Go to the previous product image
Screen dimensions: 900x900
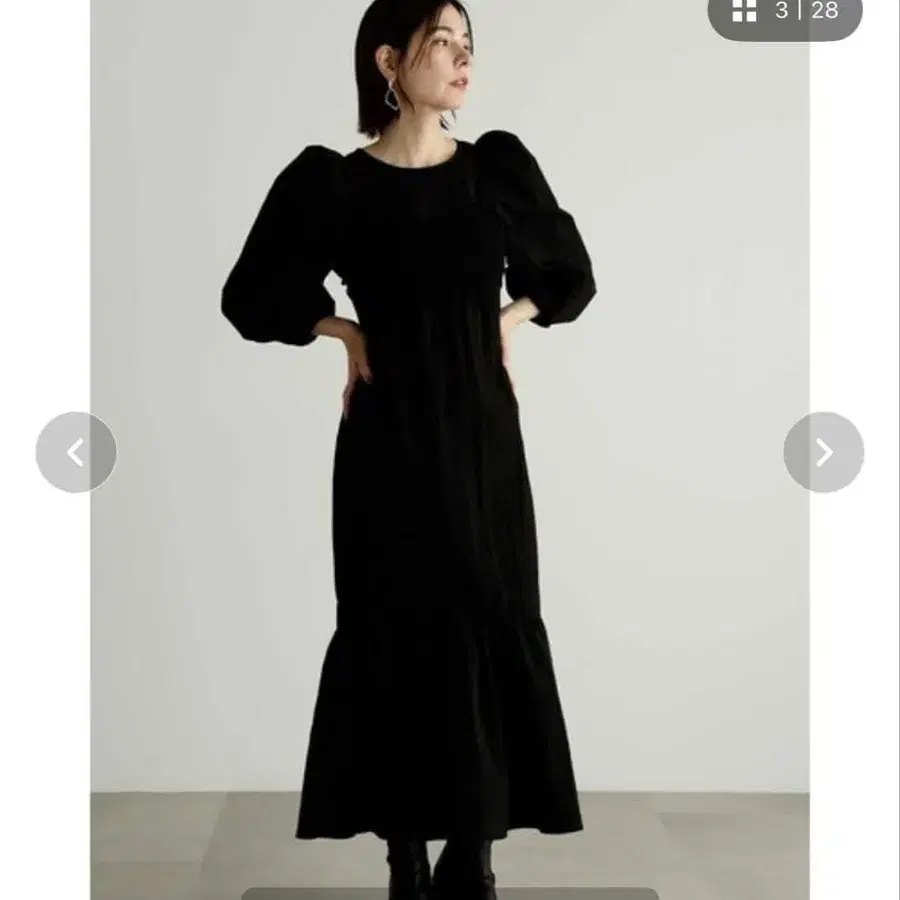coord(76,452)
